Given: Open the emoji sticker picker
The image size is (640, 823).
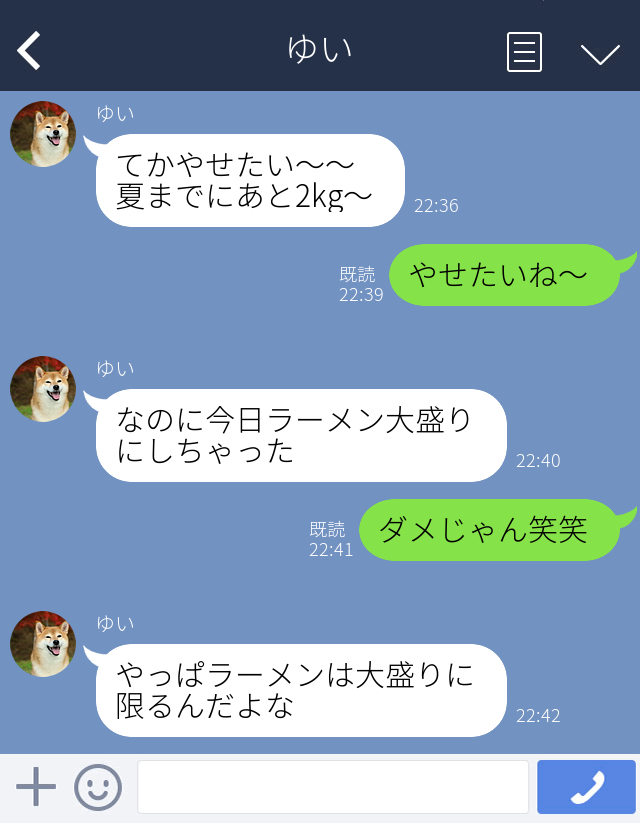Looking at the screenshot, I should coord(98,787).
